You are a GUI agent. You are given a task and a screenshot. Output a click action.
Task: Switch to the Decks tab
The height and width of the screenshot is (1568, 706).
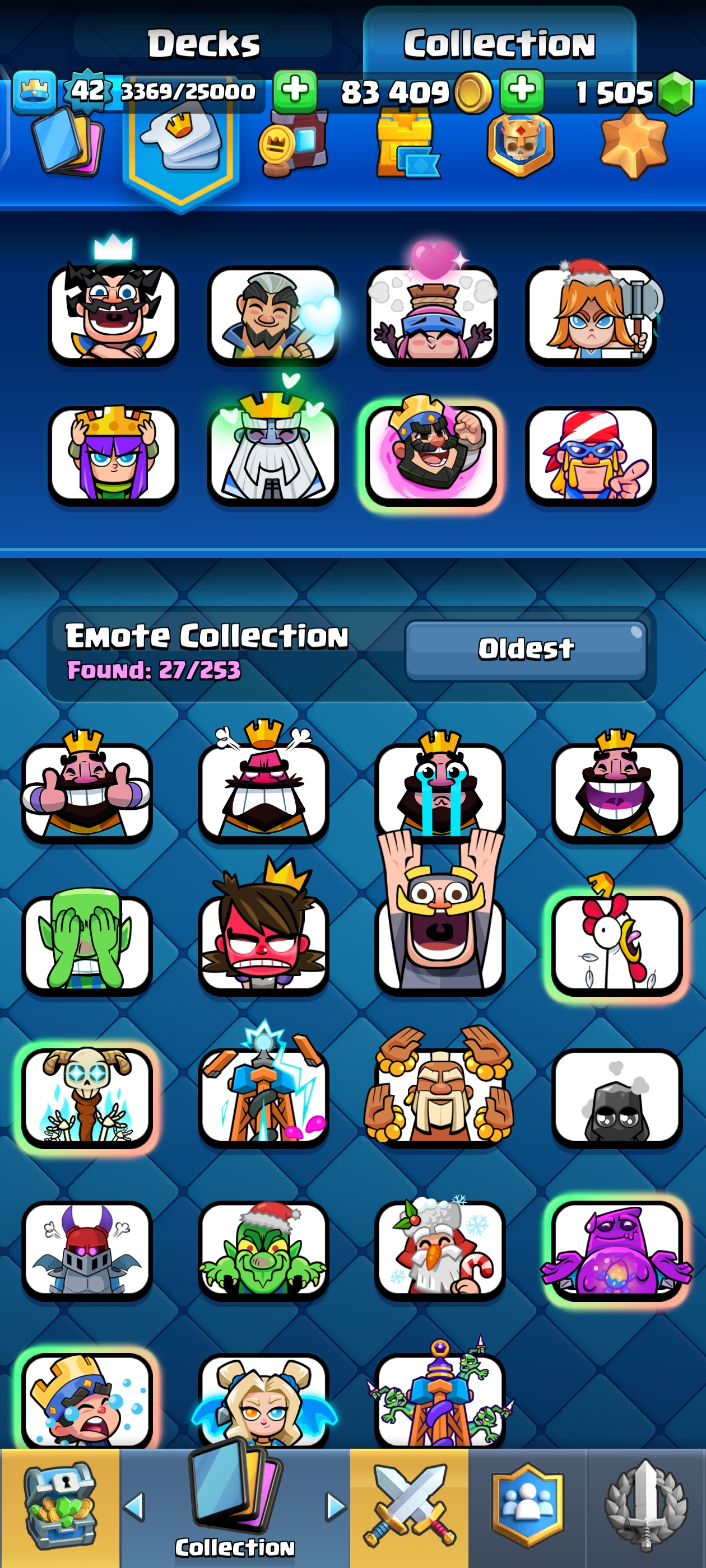203,43
